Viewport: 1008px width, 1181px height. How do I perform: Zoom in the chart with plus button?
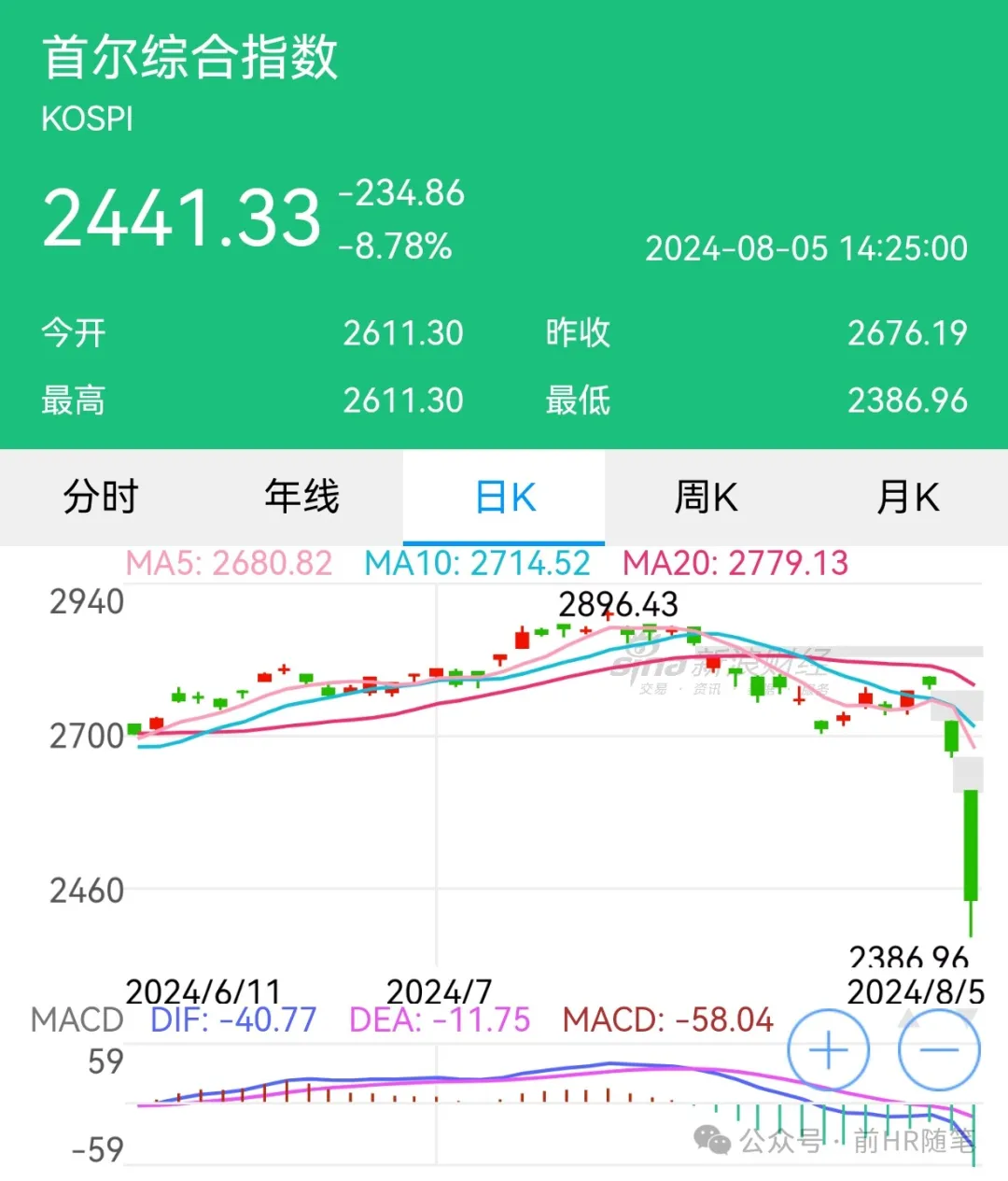828,1050
